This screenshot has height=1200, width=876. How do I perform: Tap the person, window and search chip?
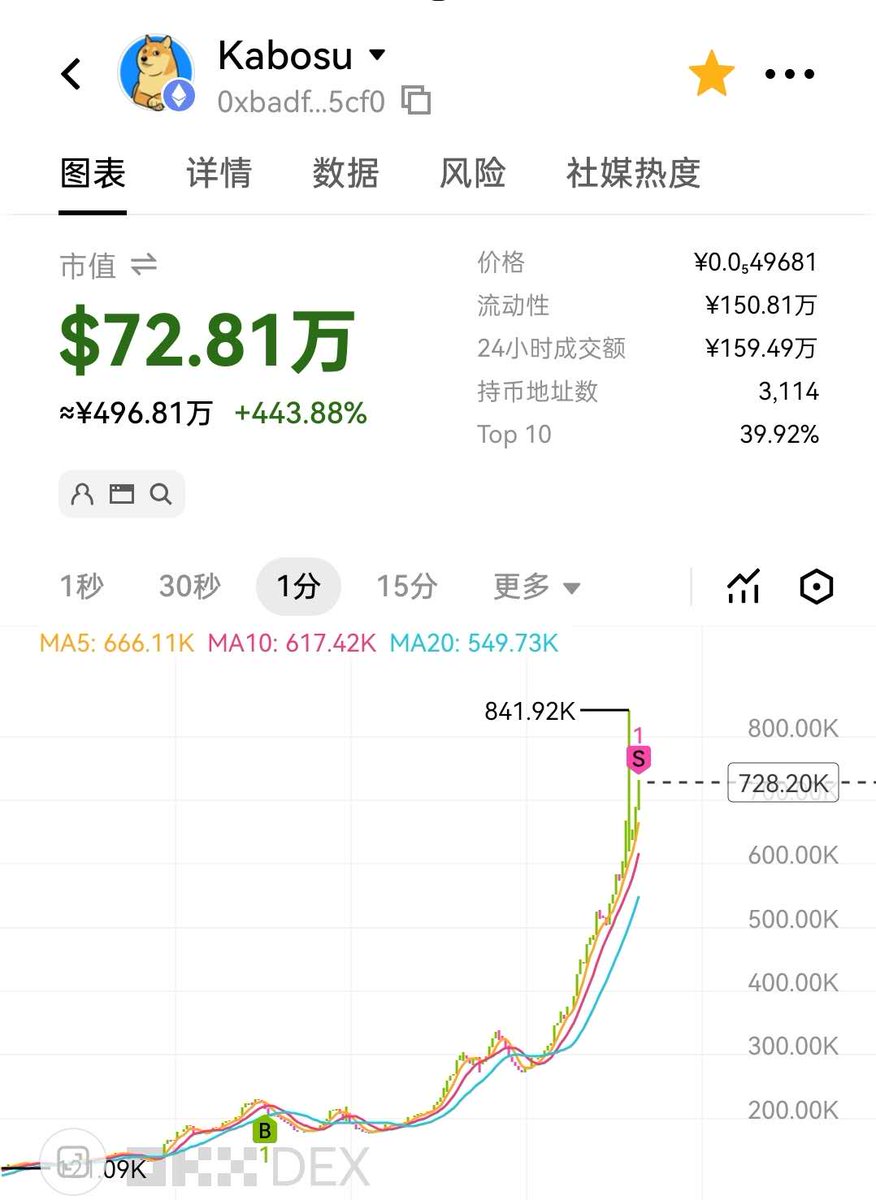coord(121,494)
